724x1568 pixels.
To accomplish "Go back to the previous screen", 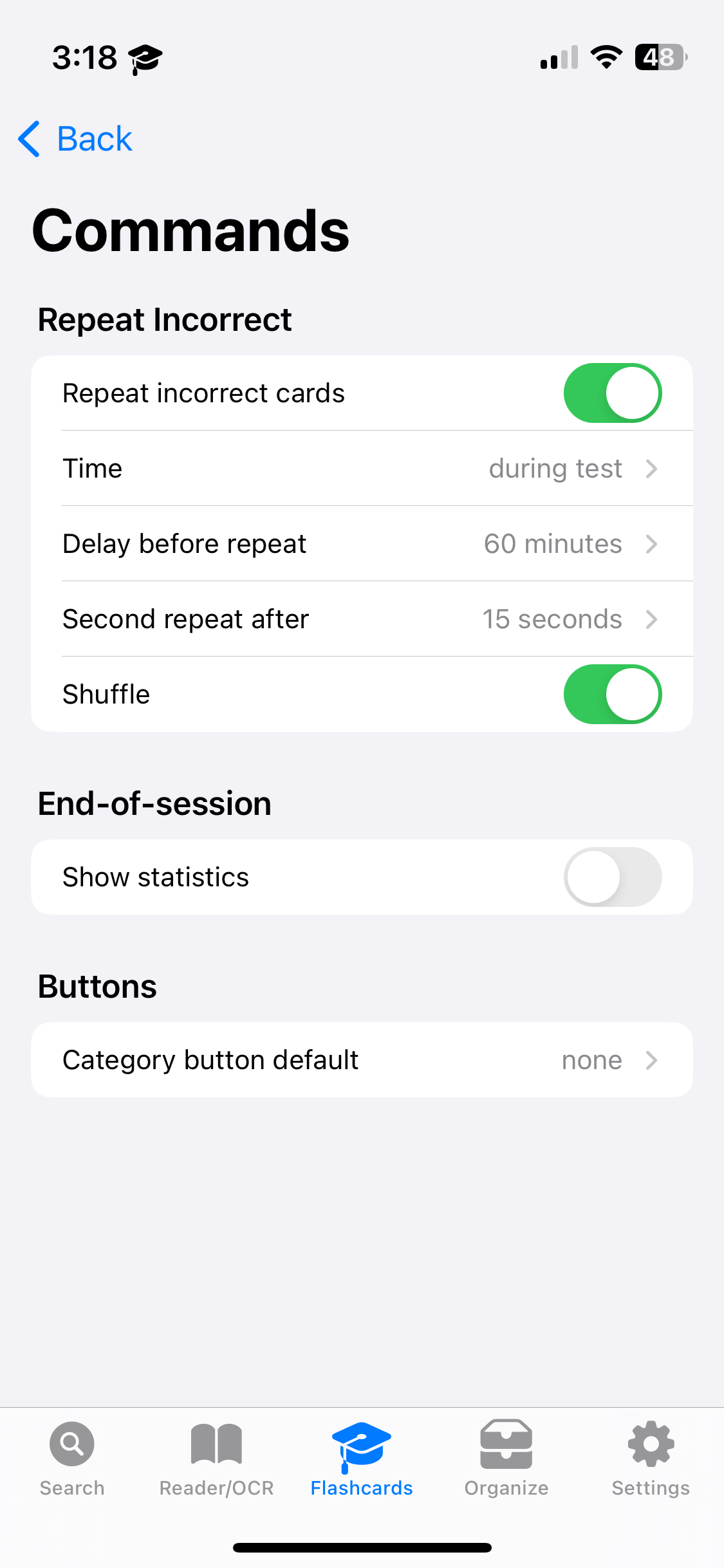I will [75, 138].
